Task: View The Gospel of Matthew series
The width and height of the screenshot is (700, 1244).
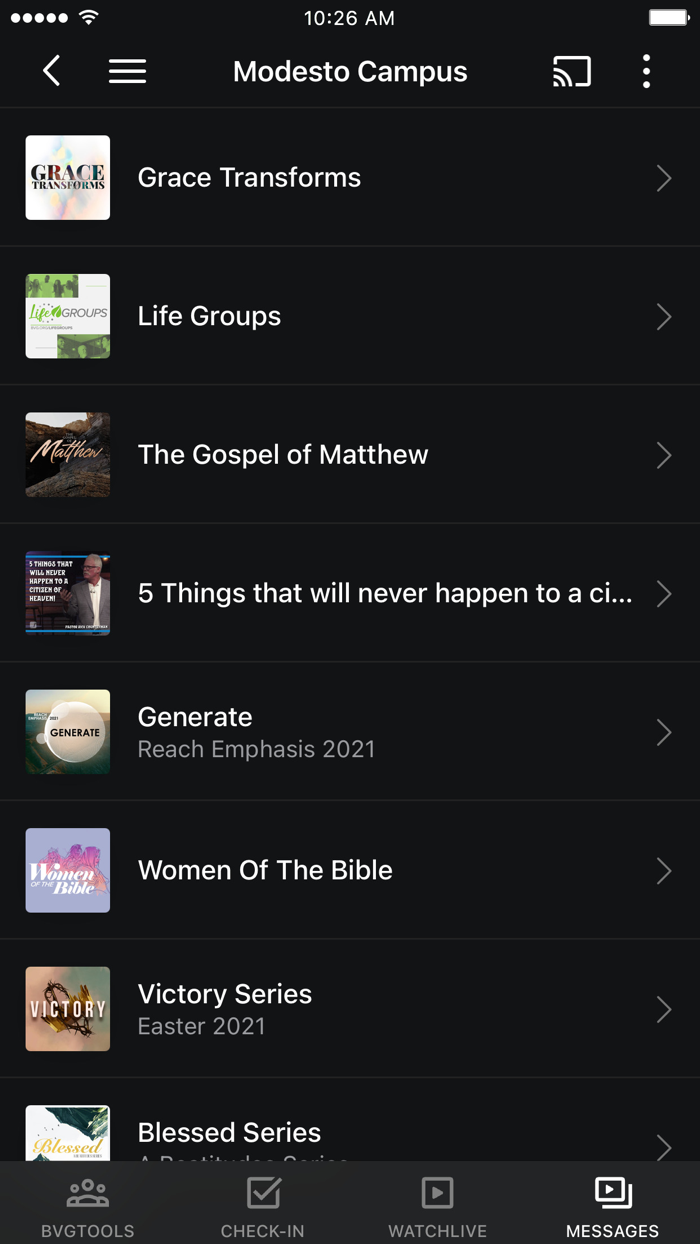Action: pyautogui.click(x=350, y=455)
